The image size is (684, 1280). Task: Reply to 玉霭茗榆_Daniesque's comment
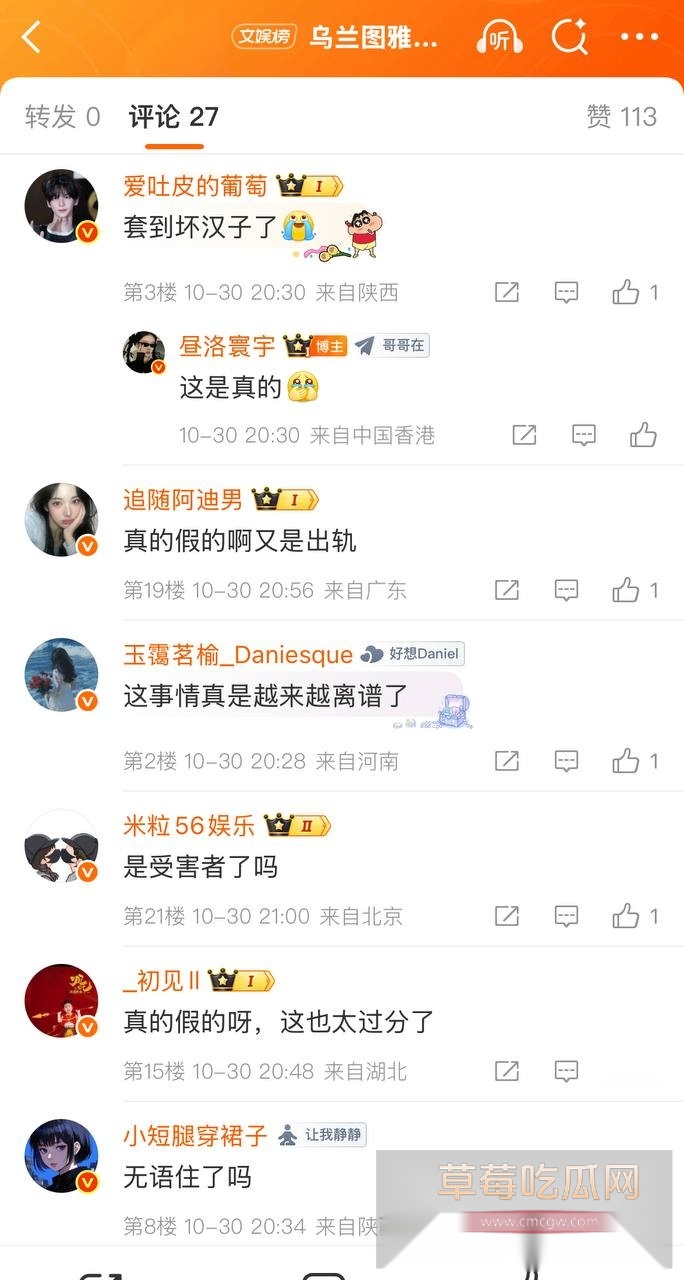pyautogui.click(x=567, y=761)
